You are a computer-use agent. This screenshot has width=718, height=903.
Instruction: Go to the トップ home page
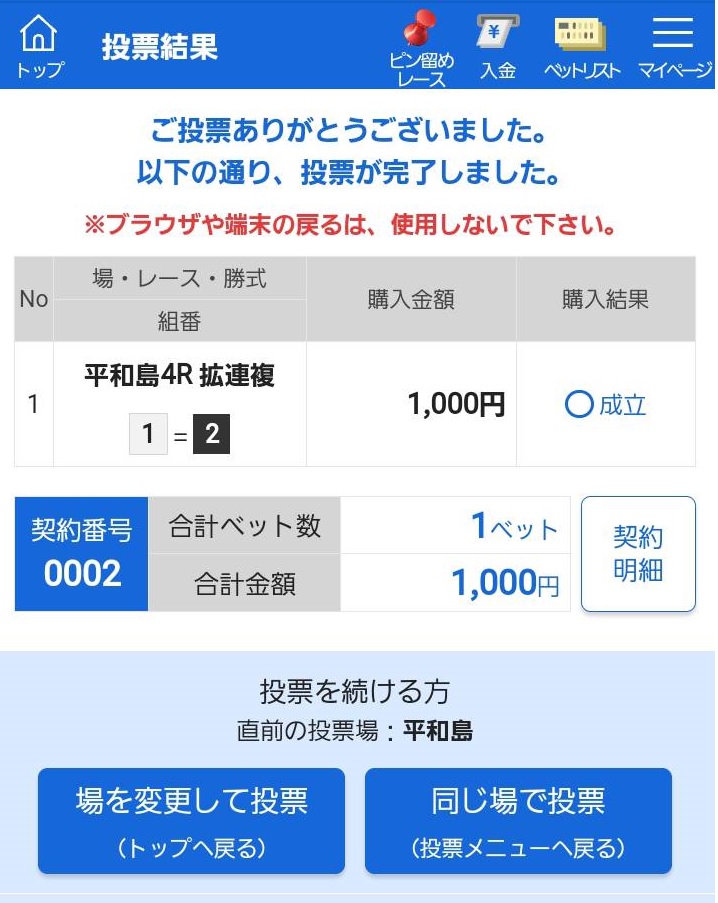(39, 46)
